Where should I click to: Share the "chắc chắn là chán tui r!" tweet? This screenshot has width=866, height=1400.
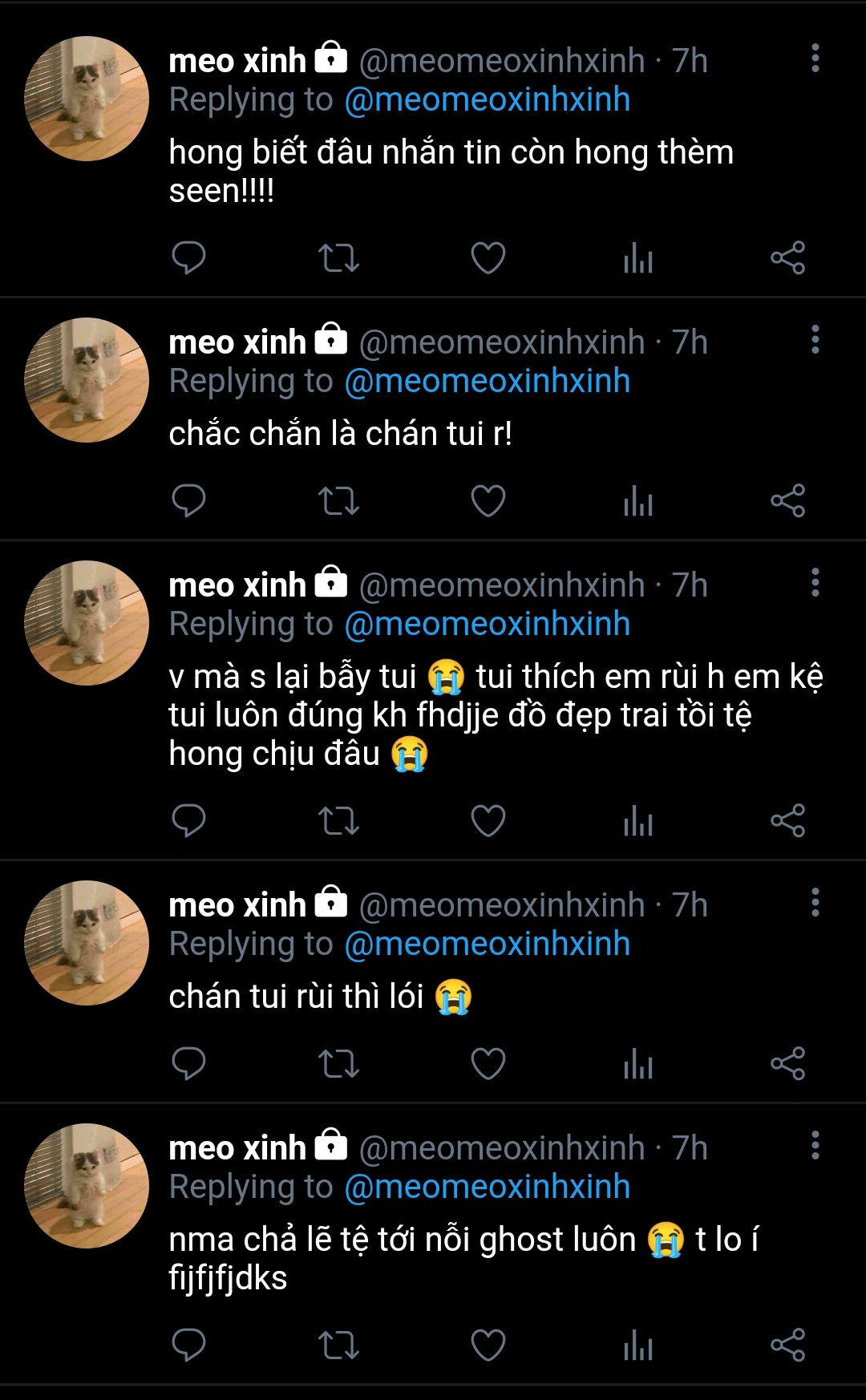point(787,501)
